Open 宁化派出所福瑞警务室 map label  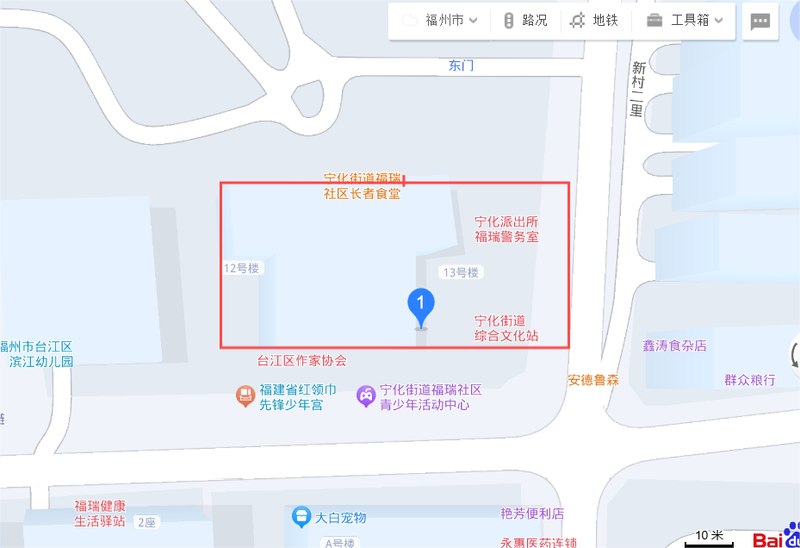[x=506, y=229]
